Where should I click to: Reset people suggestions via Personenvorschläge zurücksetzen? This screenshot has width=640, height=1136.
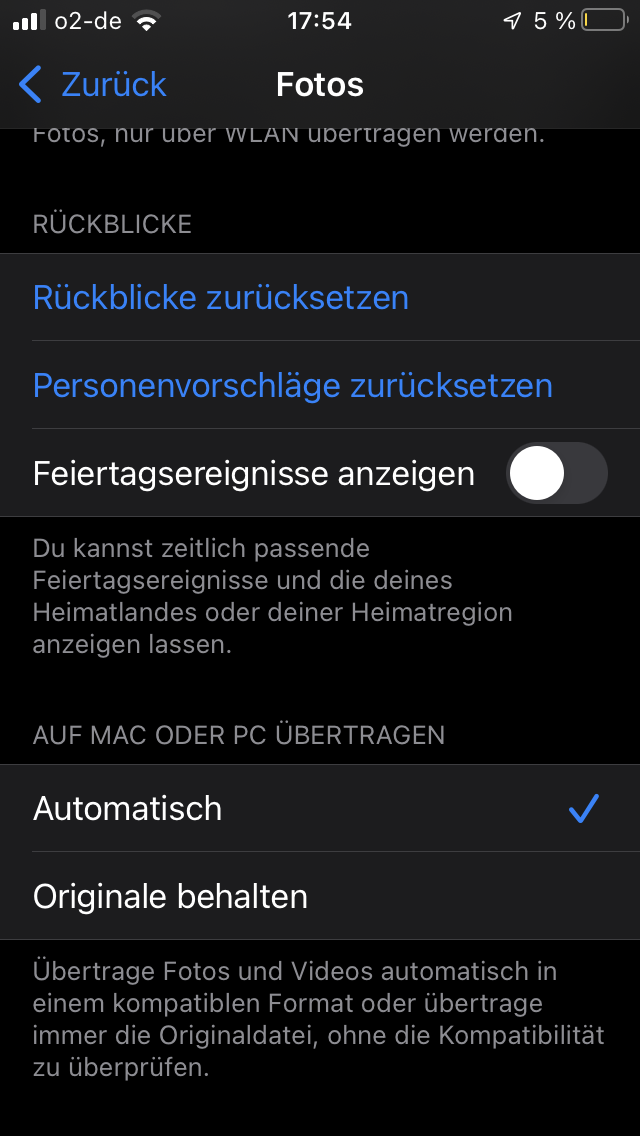293,386
